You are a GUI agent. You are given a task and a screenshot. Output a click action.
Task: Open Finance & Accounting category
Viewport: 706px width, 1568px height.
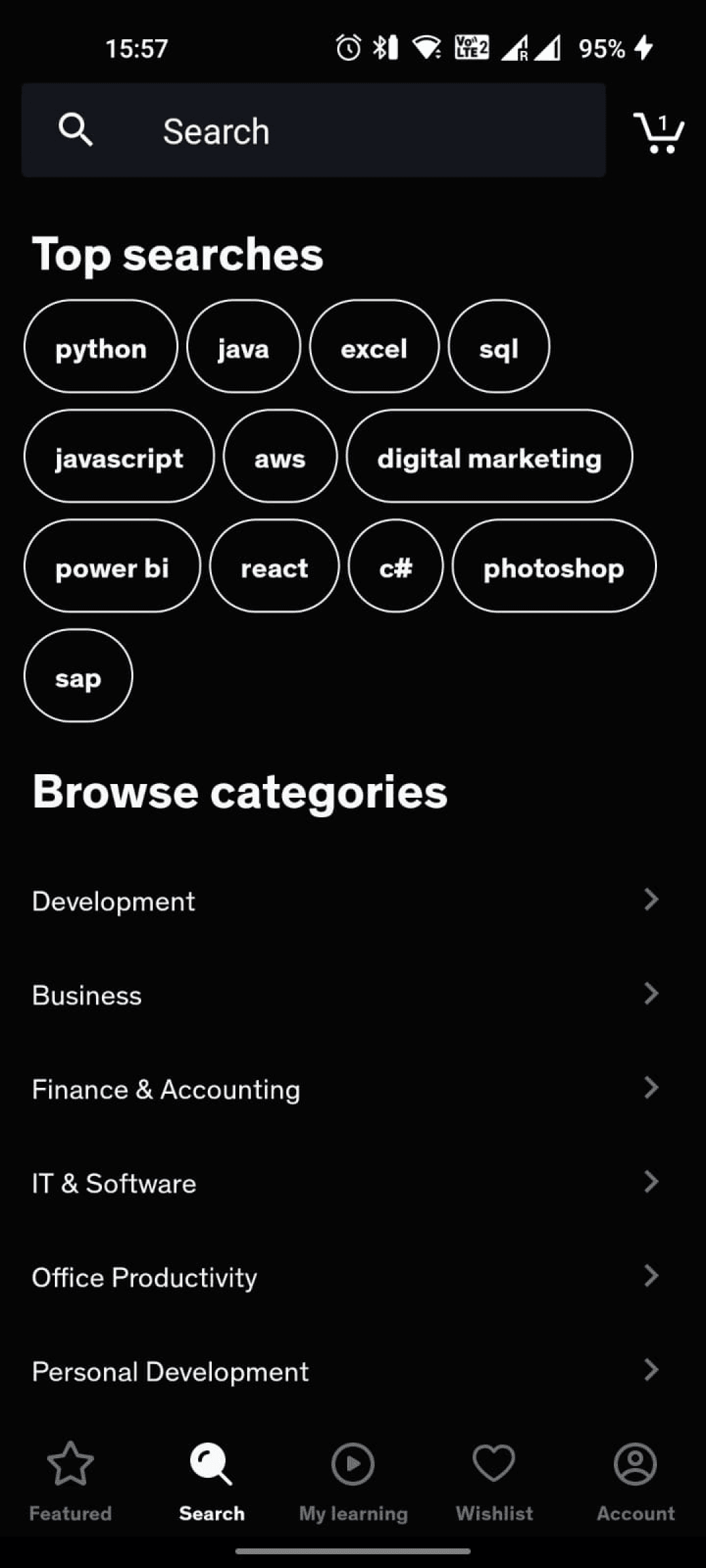pyautogui.click(x=346, y=1089)
